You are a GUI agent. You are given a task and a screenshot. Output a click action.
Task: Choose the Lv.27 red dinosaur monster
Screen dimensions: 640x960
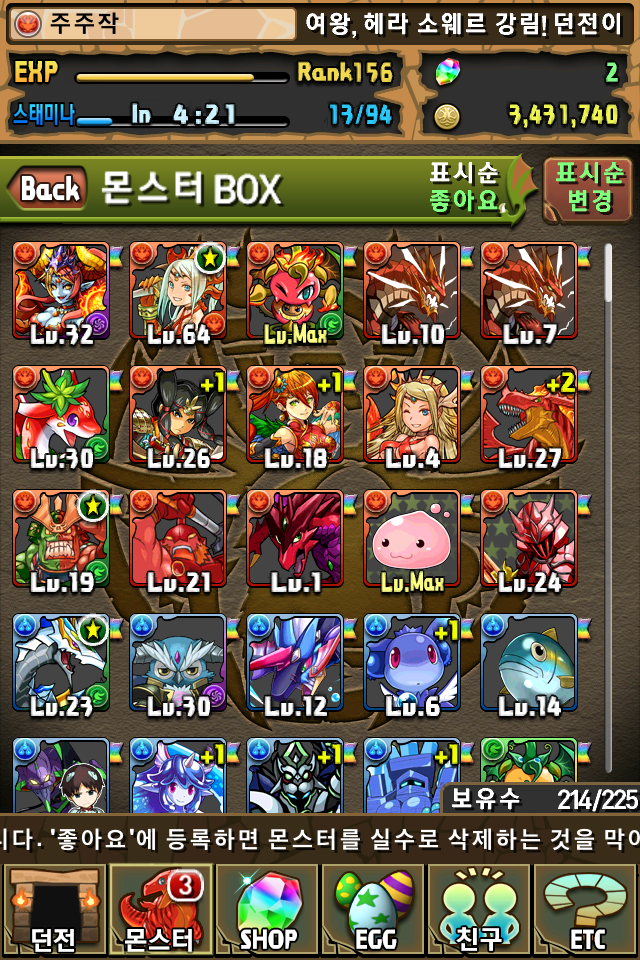pos(529,415)
